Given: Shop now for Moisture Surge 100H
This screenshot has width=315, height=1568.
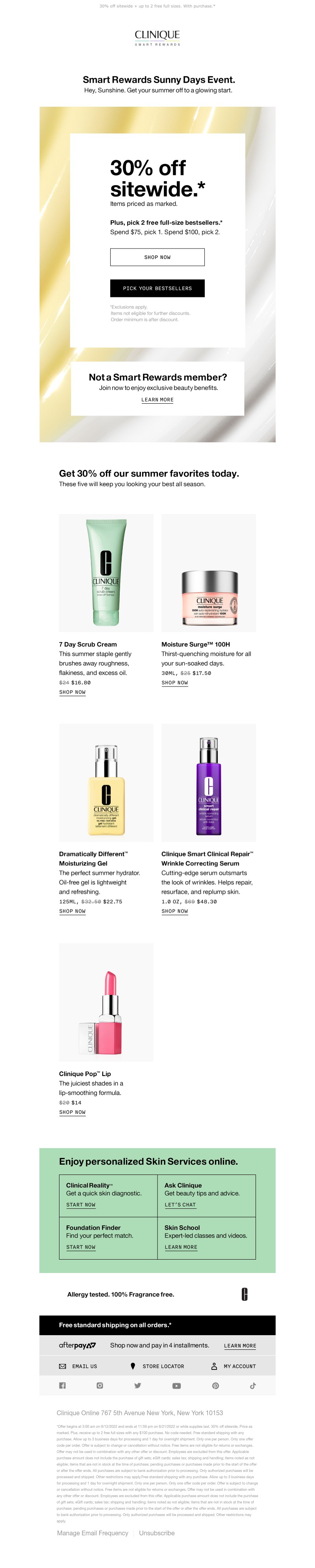Looking at the screenshot, I should click(x=174, y=683).
